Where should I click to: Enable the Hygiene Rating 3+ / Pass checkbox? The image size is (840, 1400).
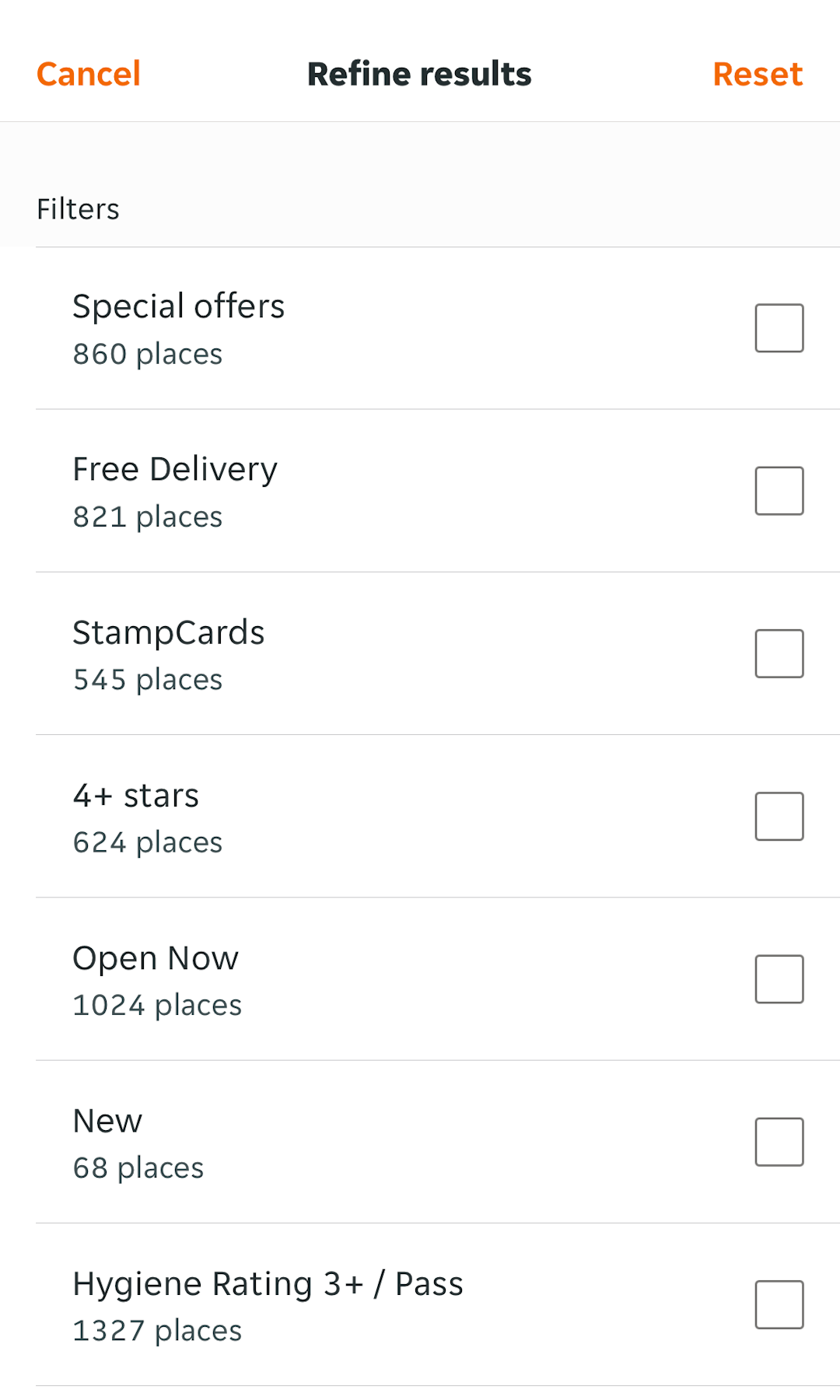coord(779,1304)
